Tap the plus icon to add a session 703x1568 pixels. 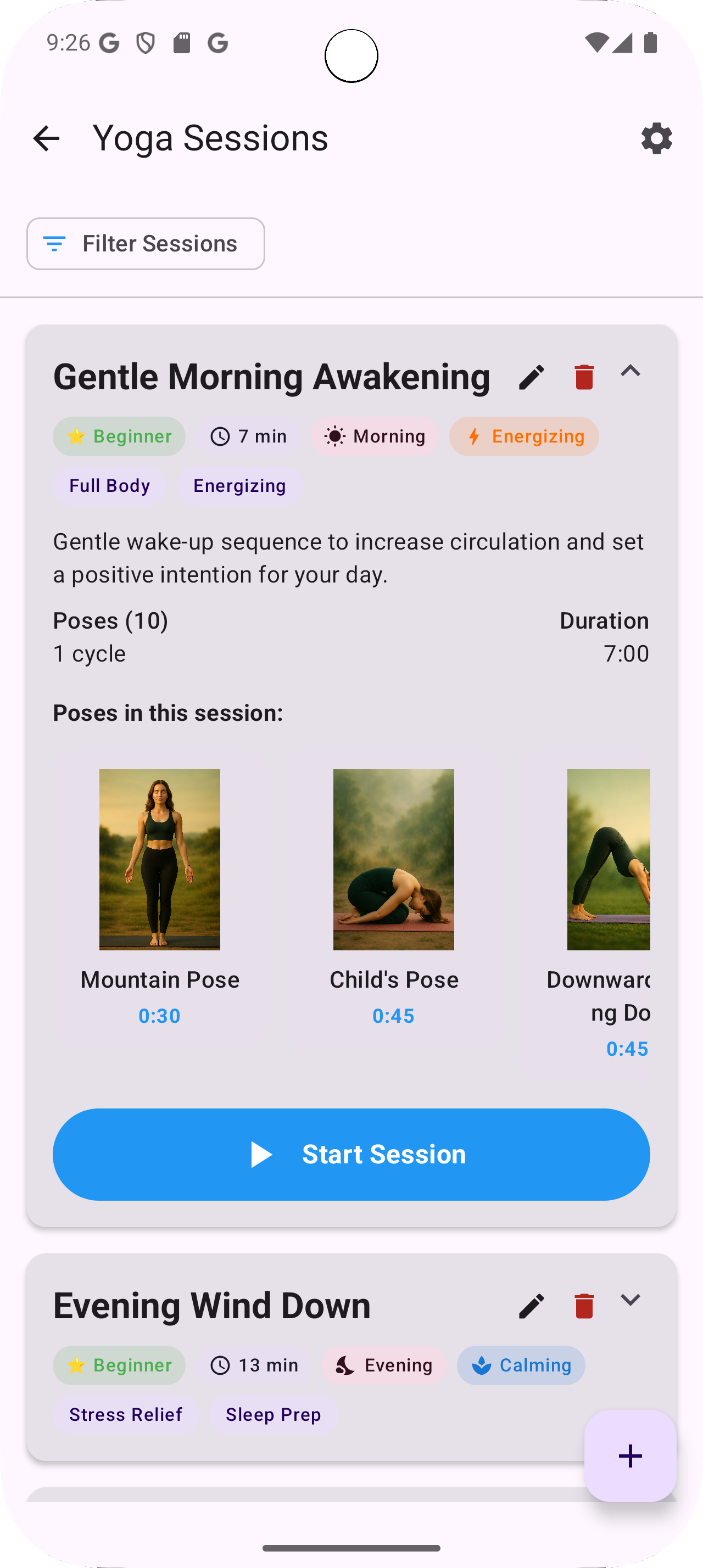pos(630,1456)
